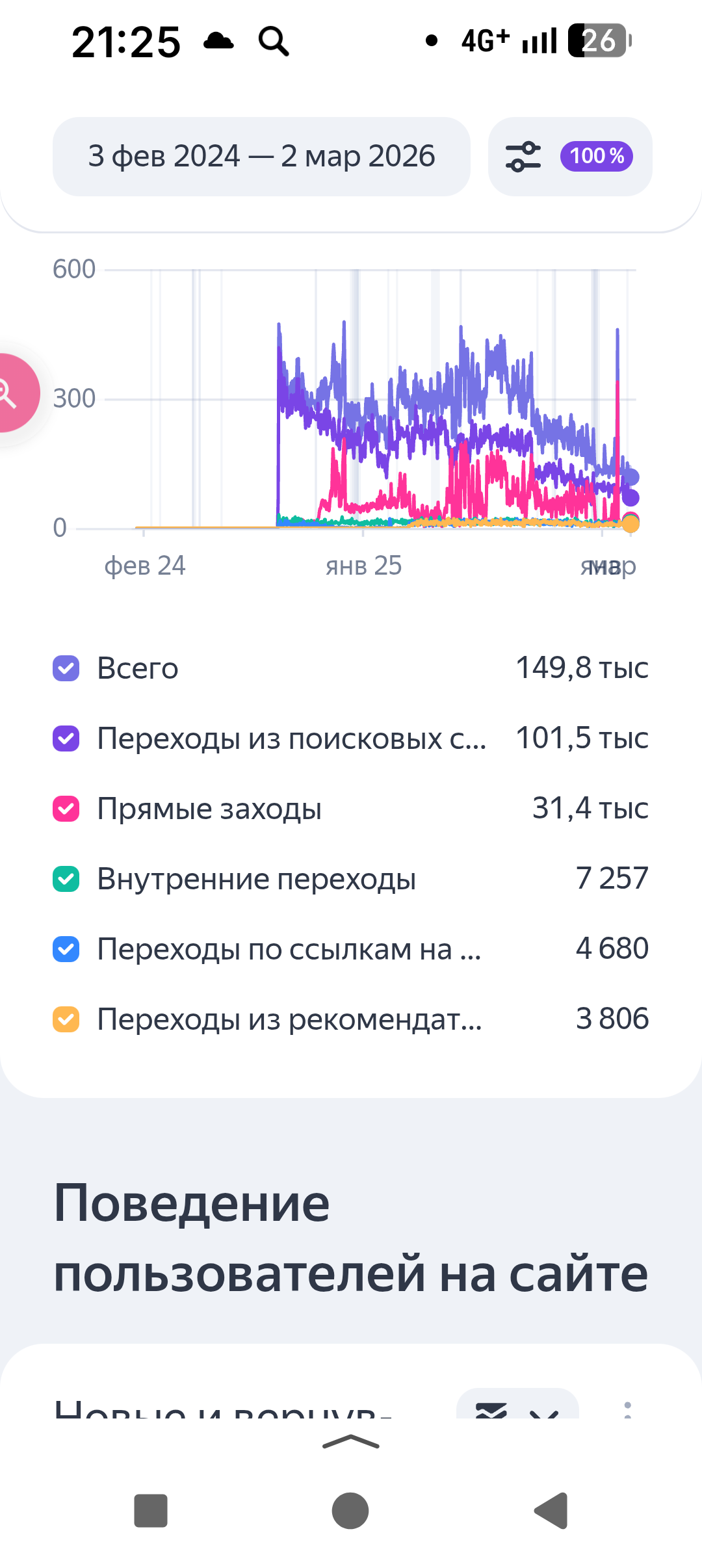702x1568 pixels.
Task: Open chart type selector in the Новые и вернувшиеся widget
Action: (x=517, y=1408)
